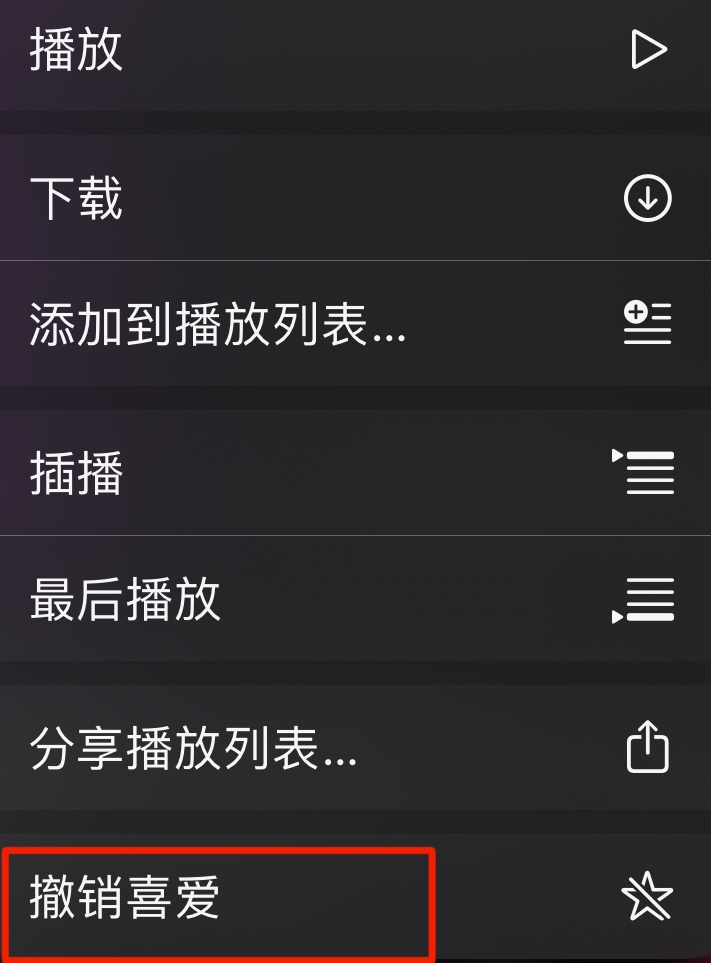
Task: Tap 最后播放 to play last
Action: coord(355,598)
